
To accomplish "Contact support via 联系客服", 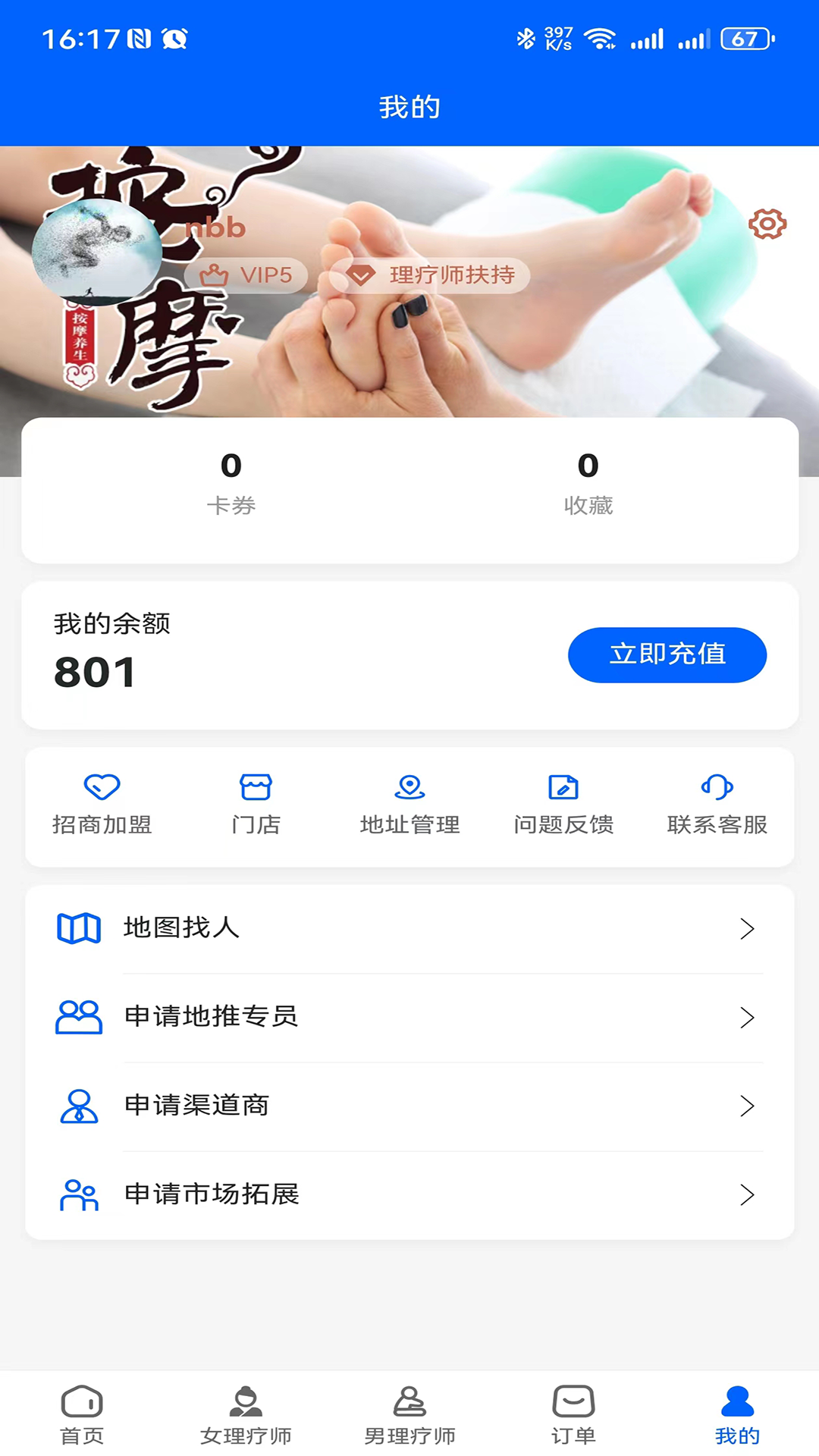I will [x=717, y=805].
